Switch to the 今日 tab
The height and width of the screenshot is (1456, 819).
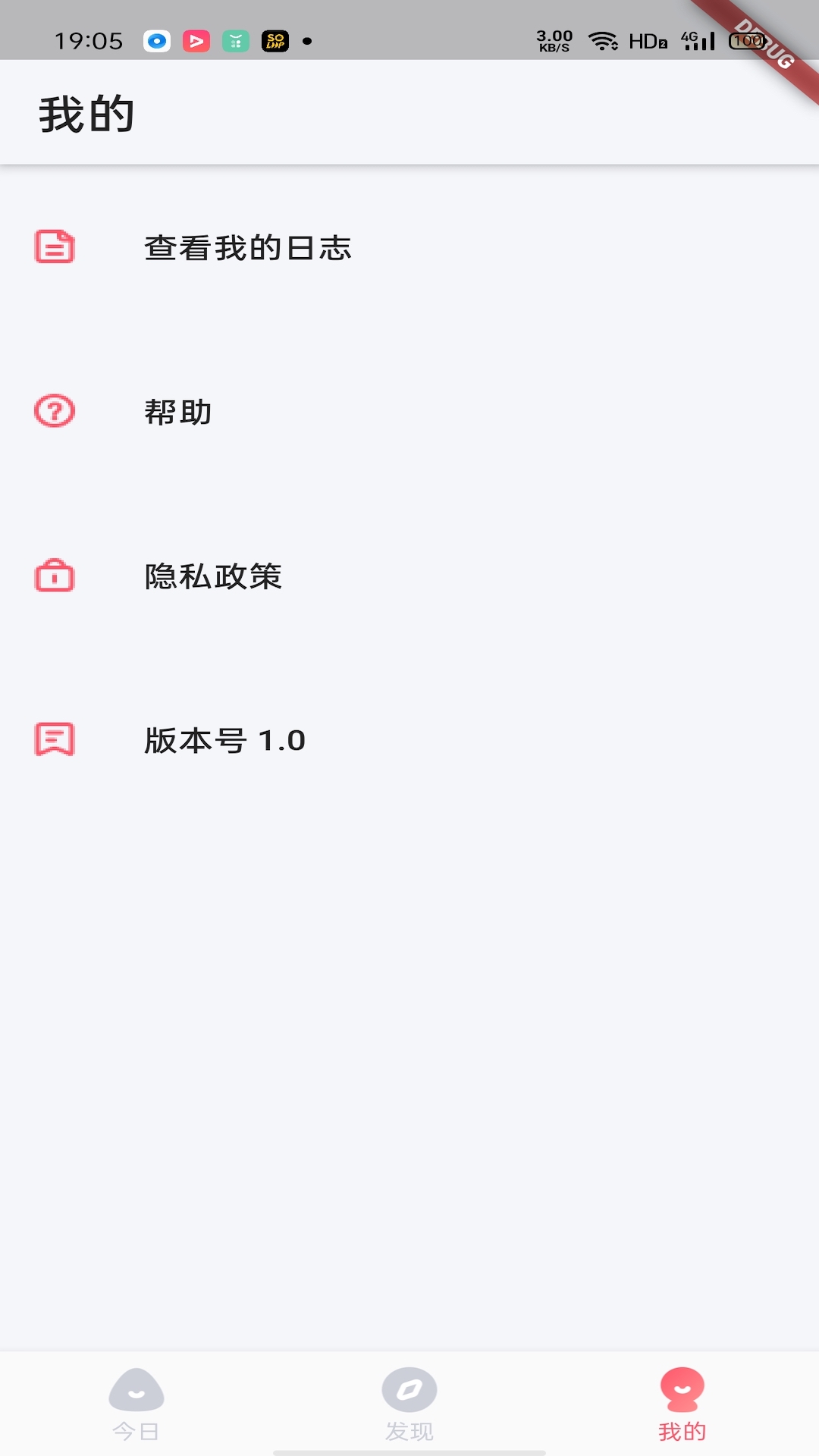(136, 1403)
